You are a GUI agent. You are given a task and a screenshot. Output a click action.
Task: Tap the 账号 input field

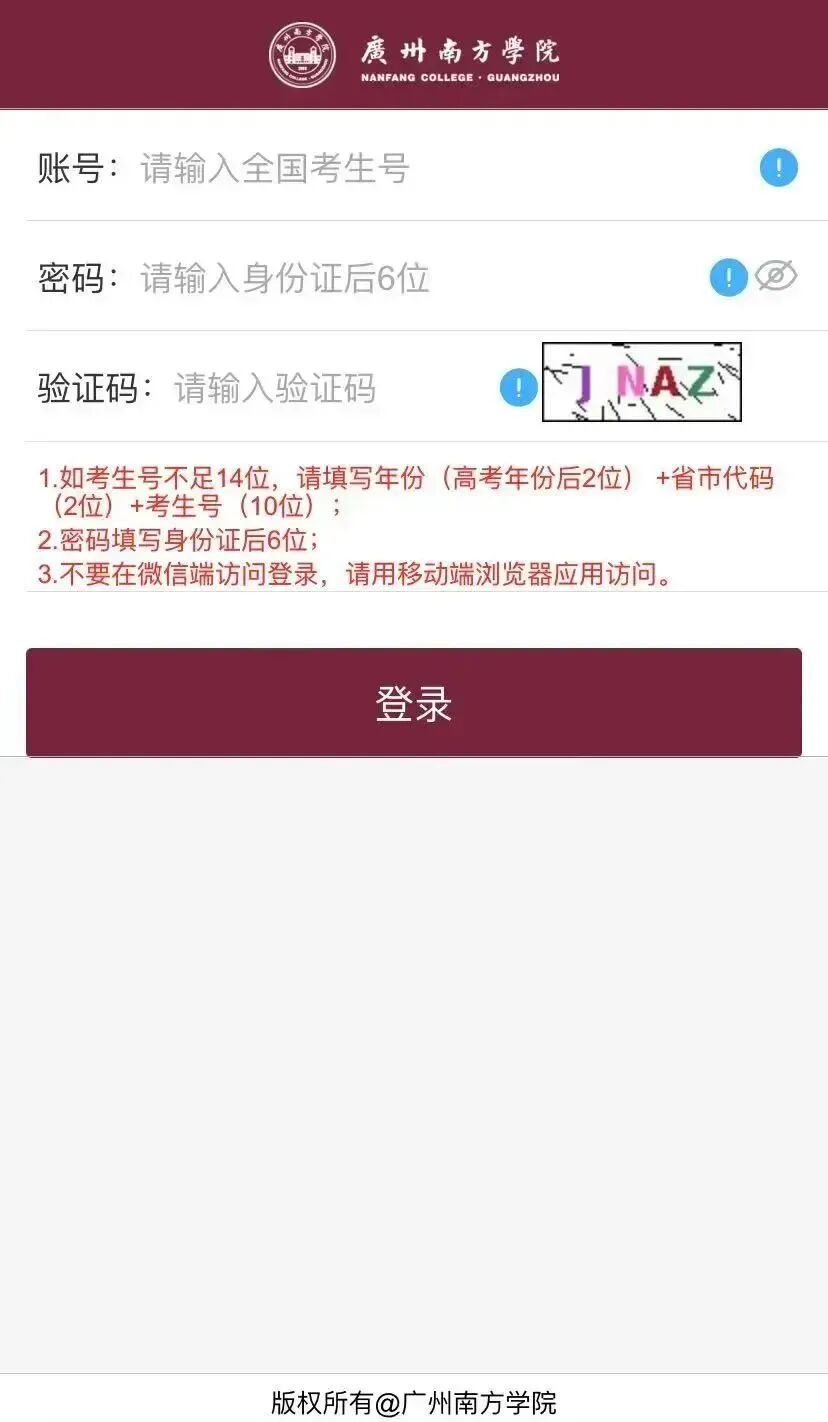tap(440, 168)
